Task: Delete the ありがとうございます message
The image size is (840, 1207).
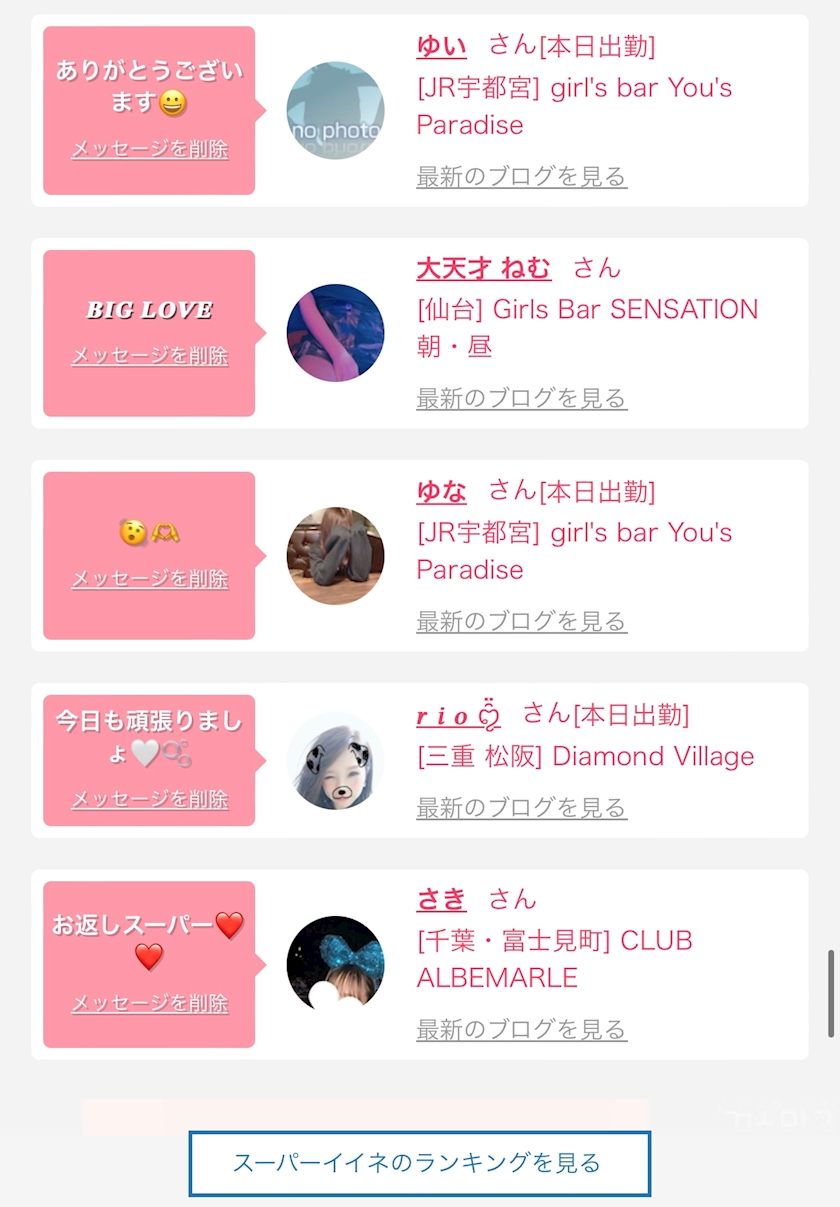Action: click(150, 149)
